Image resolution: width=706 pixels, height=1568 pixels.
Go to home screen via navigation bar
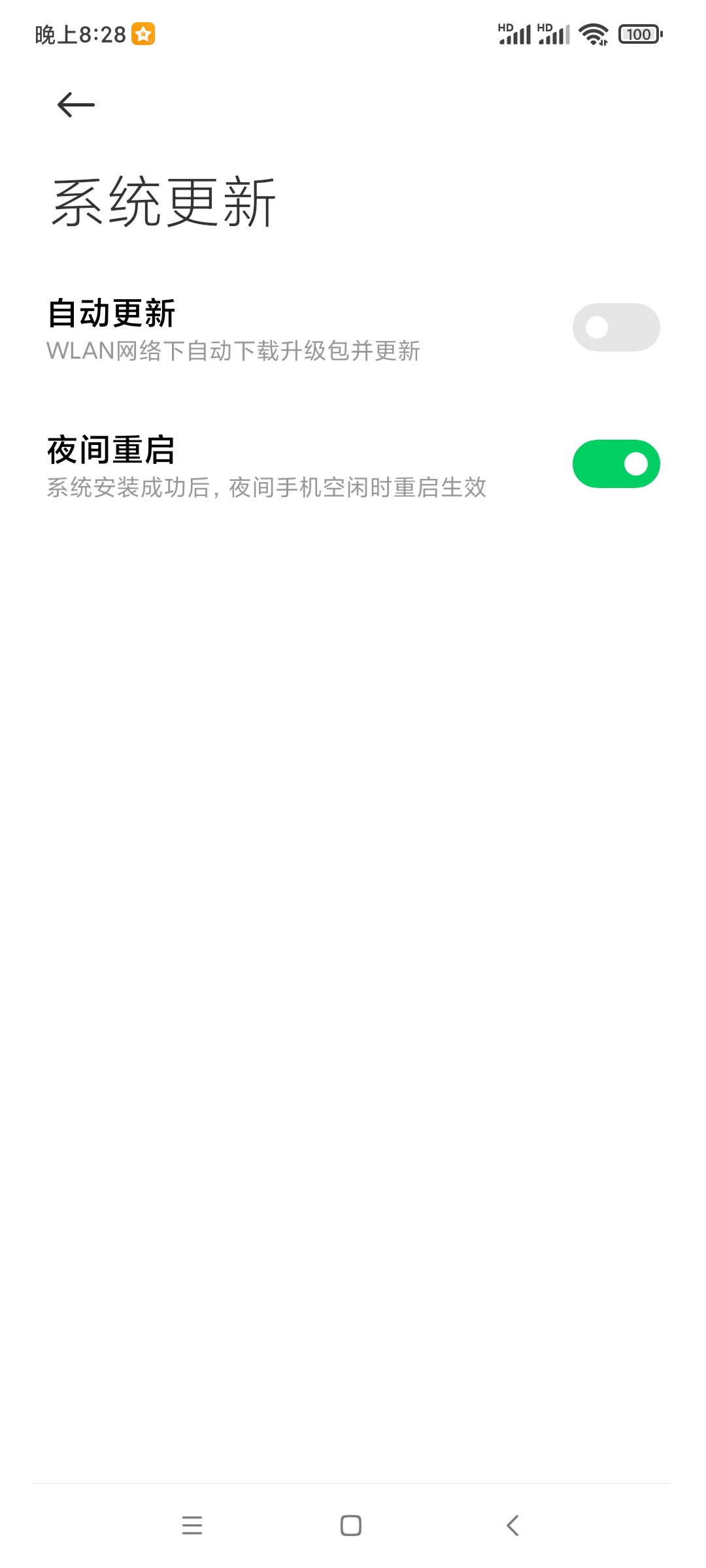click(x=351, y=1526)
